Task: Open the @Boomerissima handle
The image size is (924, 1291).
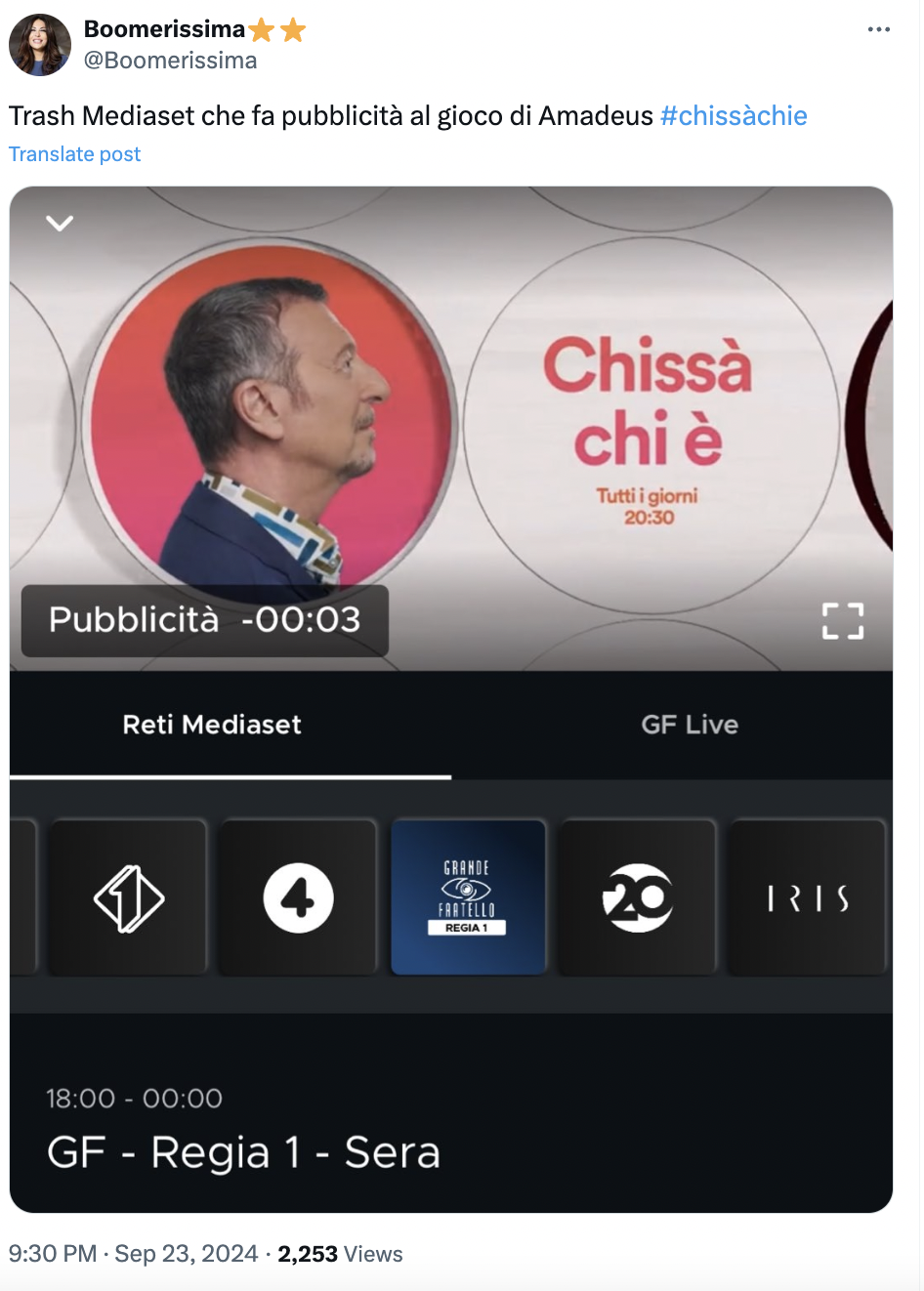Action: (x=170, y=61)
